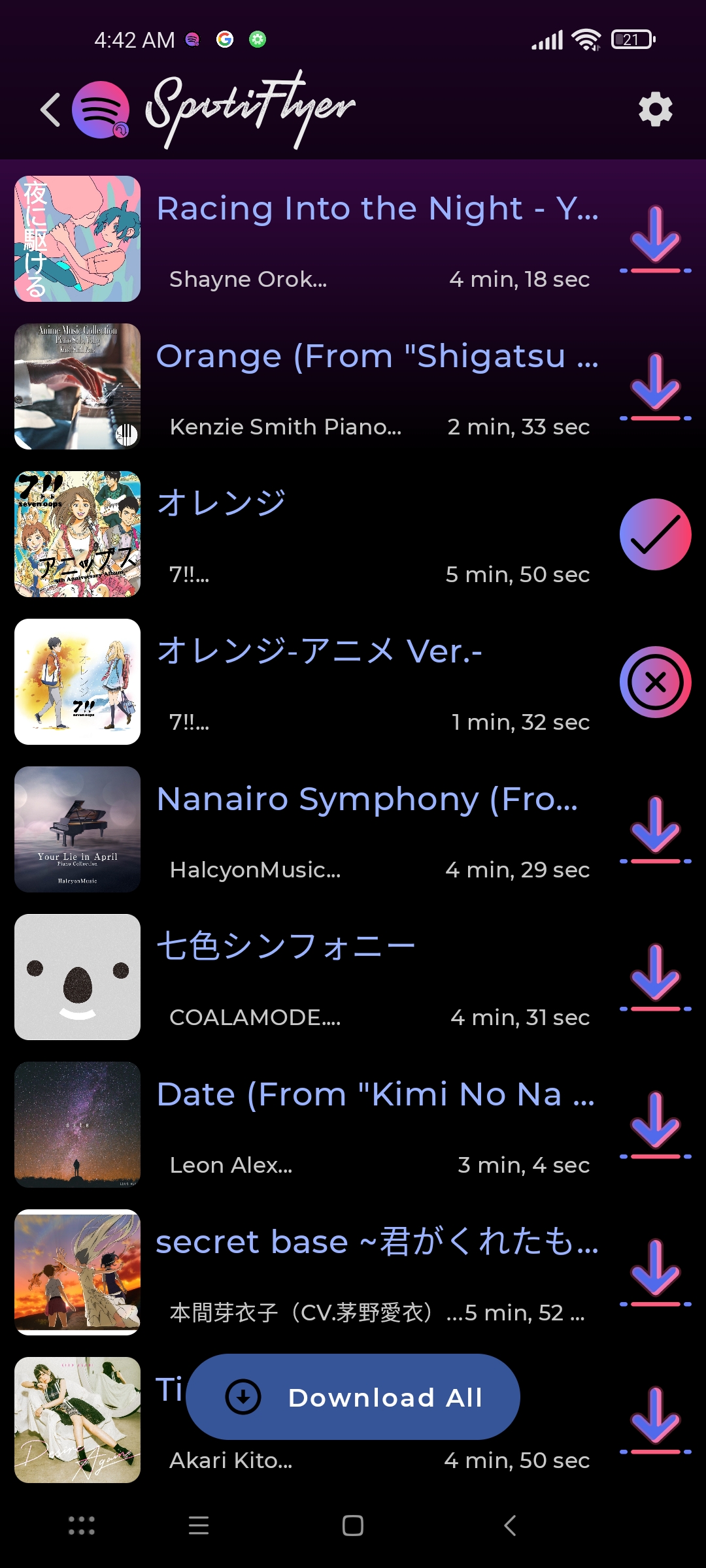Select the track title "Orange (From Shigatsu...)"
This screenshot has height=1568, width=706.
click(x=377, y=356)
